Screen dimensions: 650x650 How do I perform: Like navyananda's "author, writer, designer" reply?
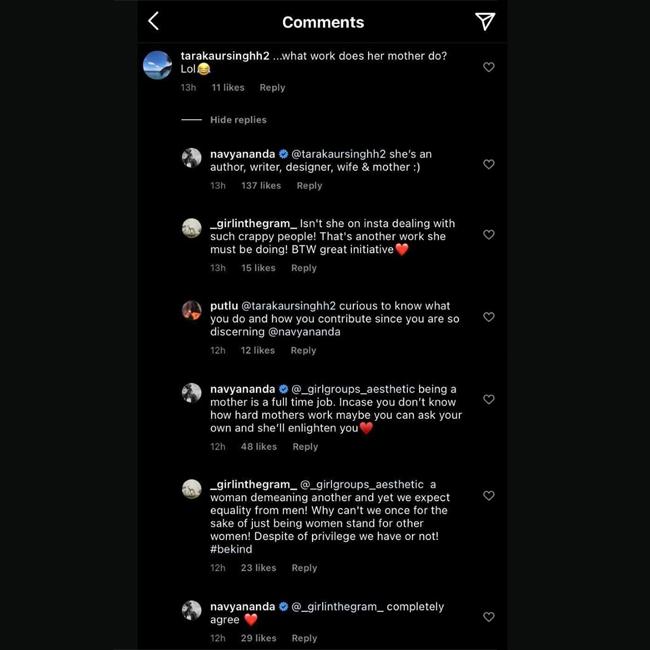[489, 164]
